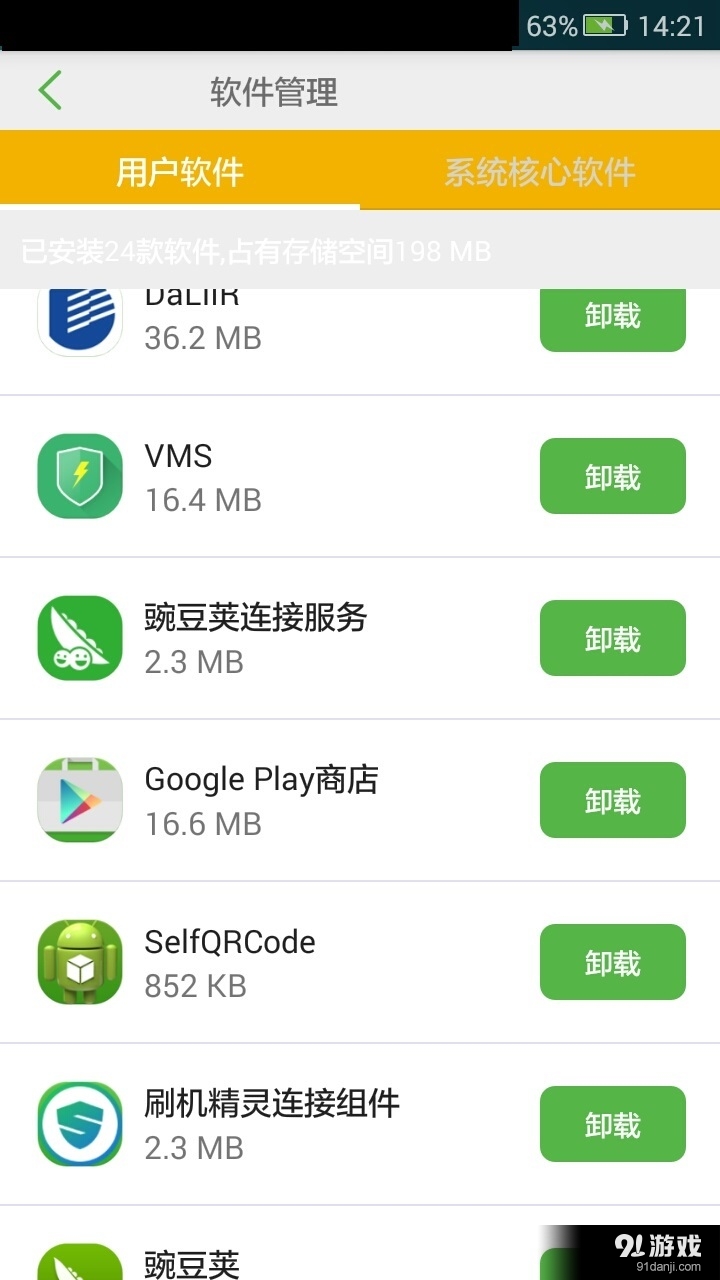
Task: Uninstall the SelfQRCode app
Action: [x=612, y=962]
